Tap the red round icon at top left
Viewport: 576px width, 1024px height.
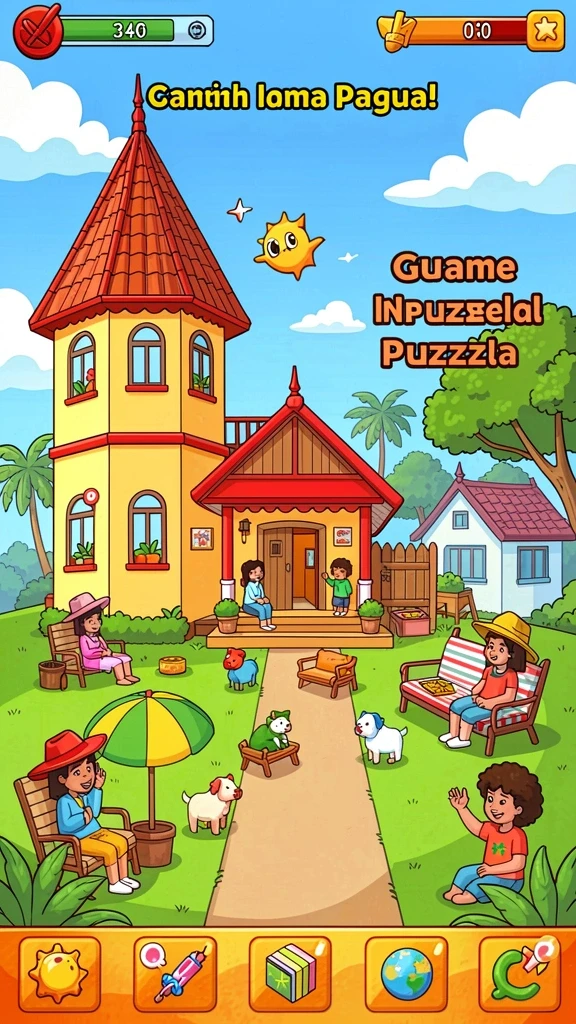[38, 30]
